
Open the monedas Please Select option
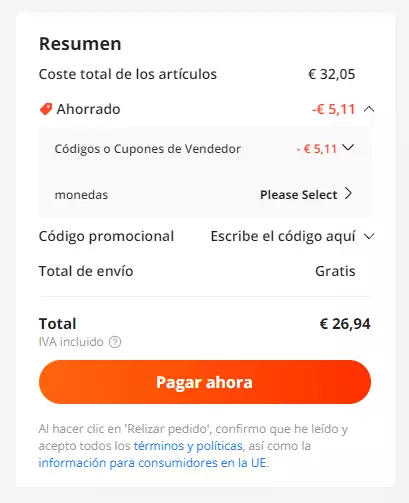coord(306,194)
